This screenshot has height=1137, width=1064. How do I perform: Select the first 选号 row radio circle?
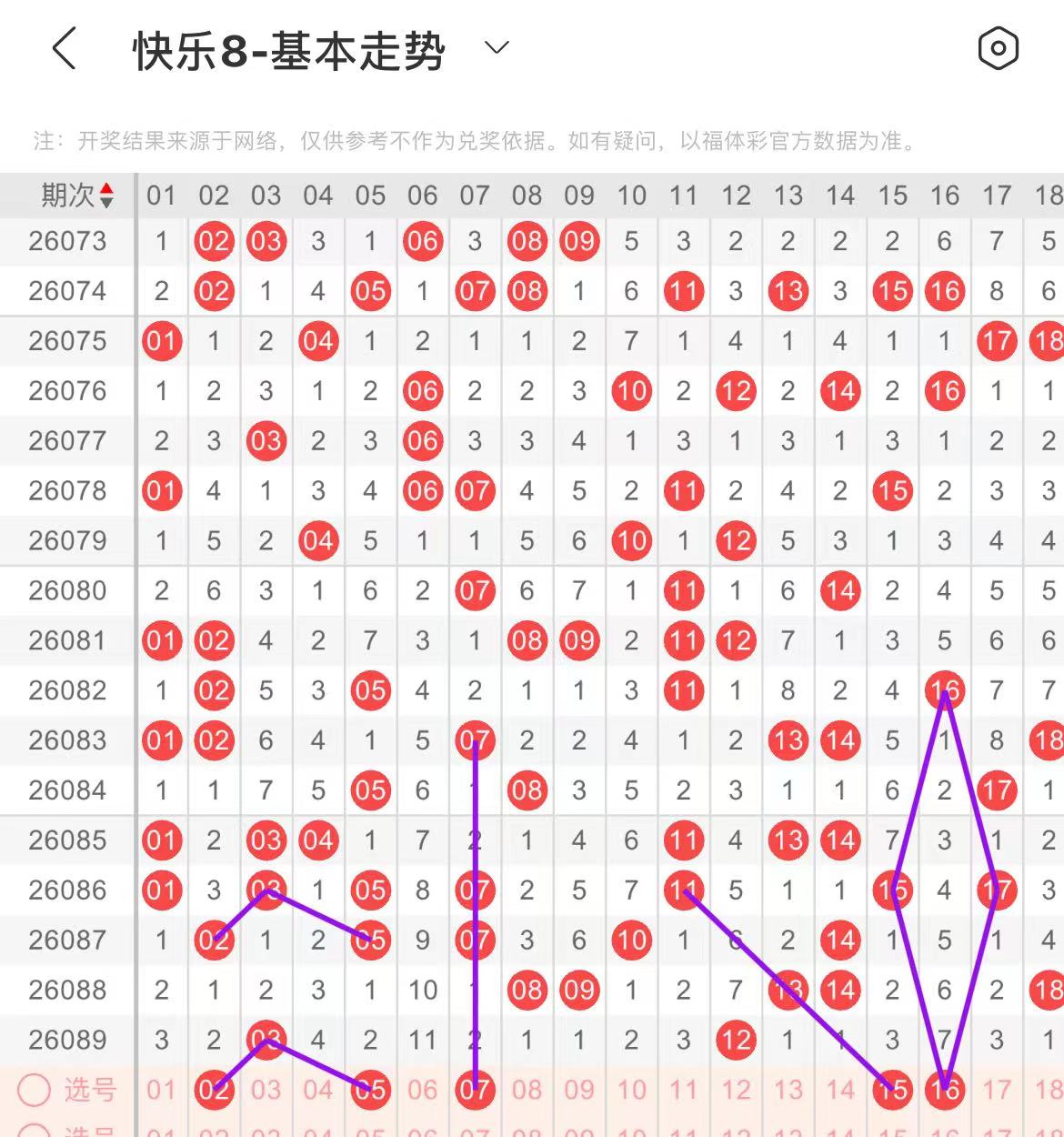point(35,1090)
